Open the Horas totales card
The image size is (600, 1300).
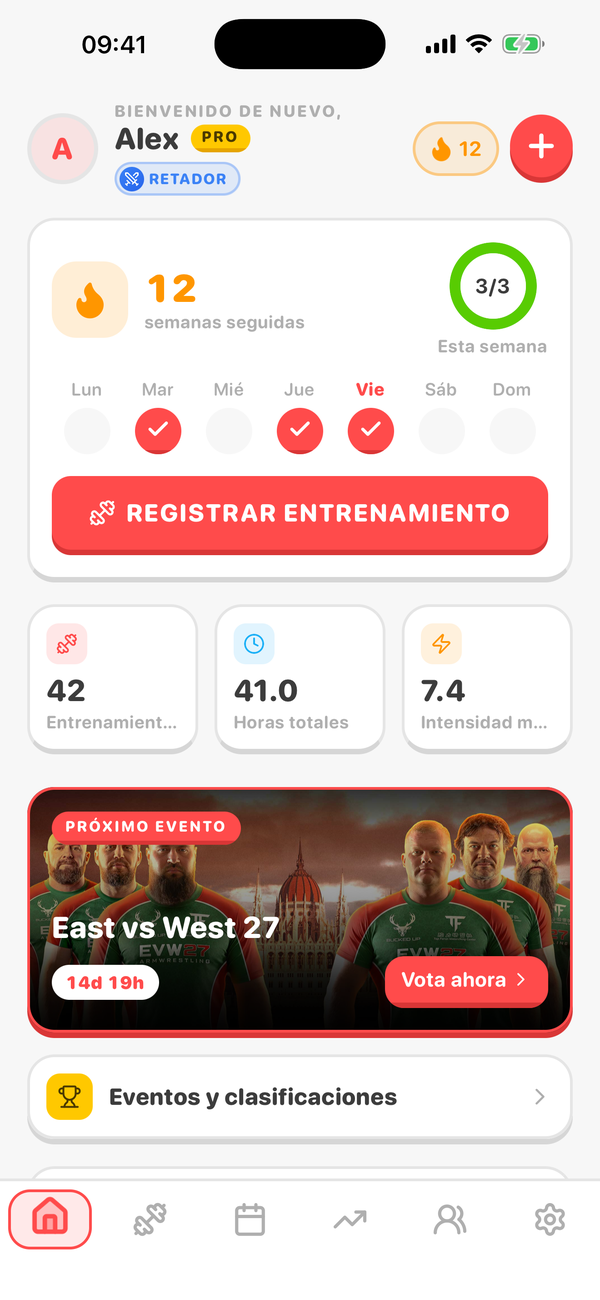(x=300, y=678)
